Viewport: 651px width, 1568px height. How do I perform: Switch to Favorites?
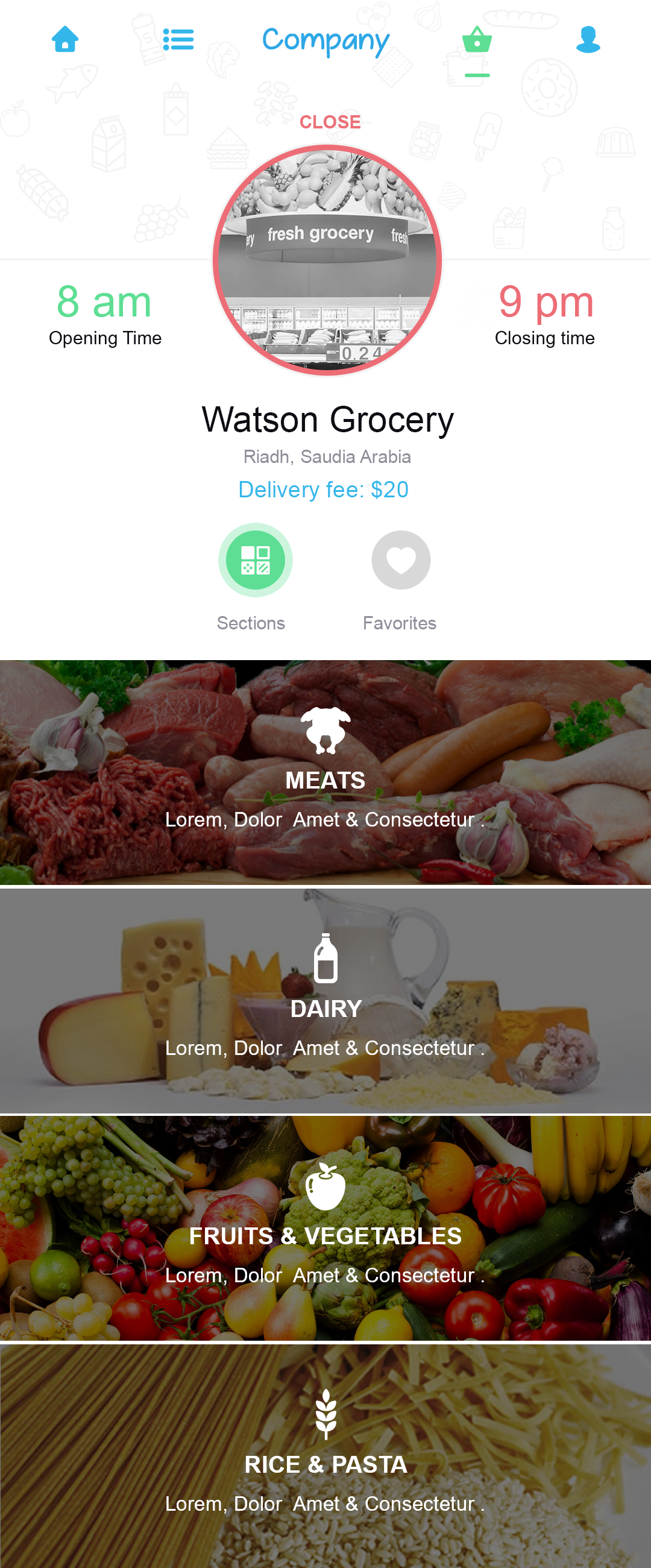(401, 560)
